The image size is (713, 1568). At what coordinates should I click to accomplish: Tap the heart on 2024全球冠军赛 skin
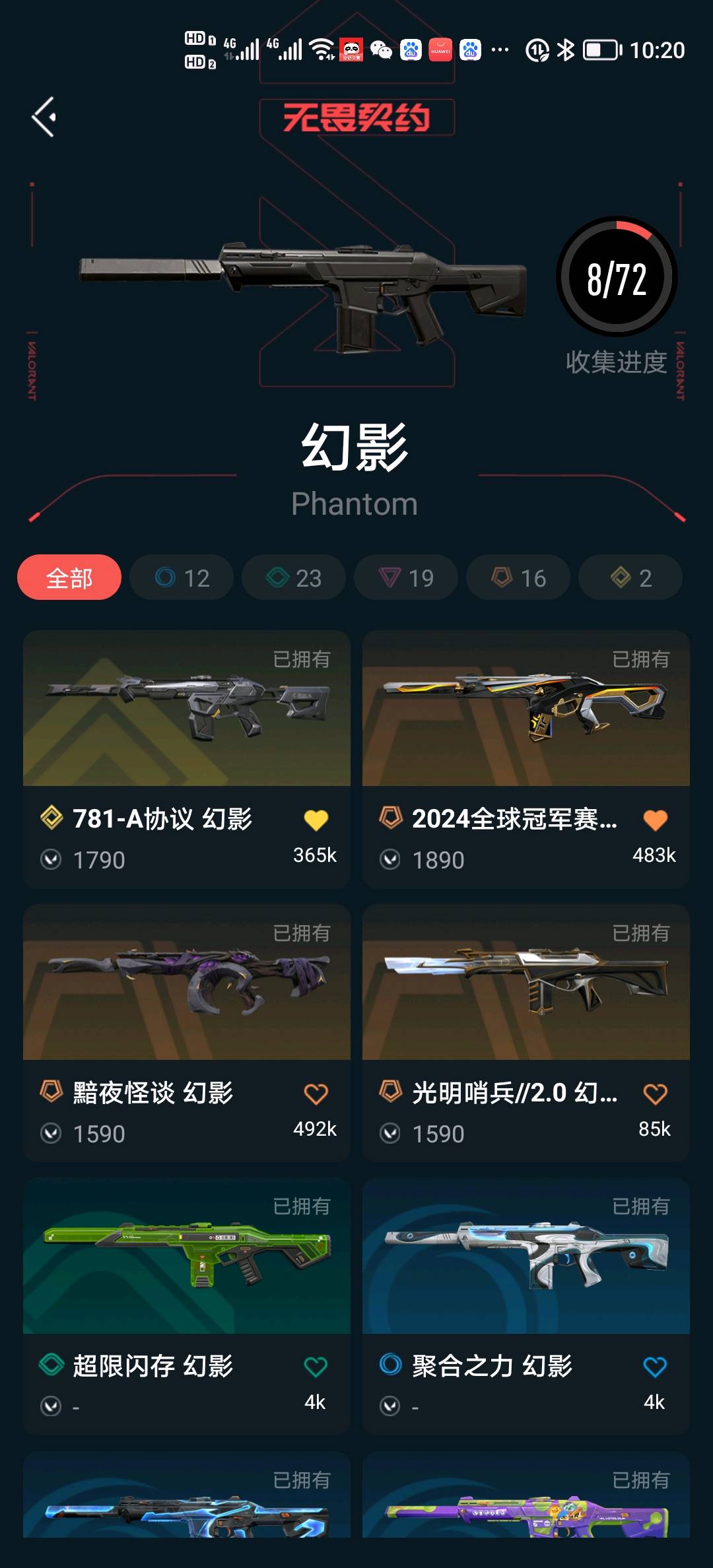tap(655, 820)
